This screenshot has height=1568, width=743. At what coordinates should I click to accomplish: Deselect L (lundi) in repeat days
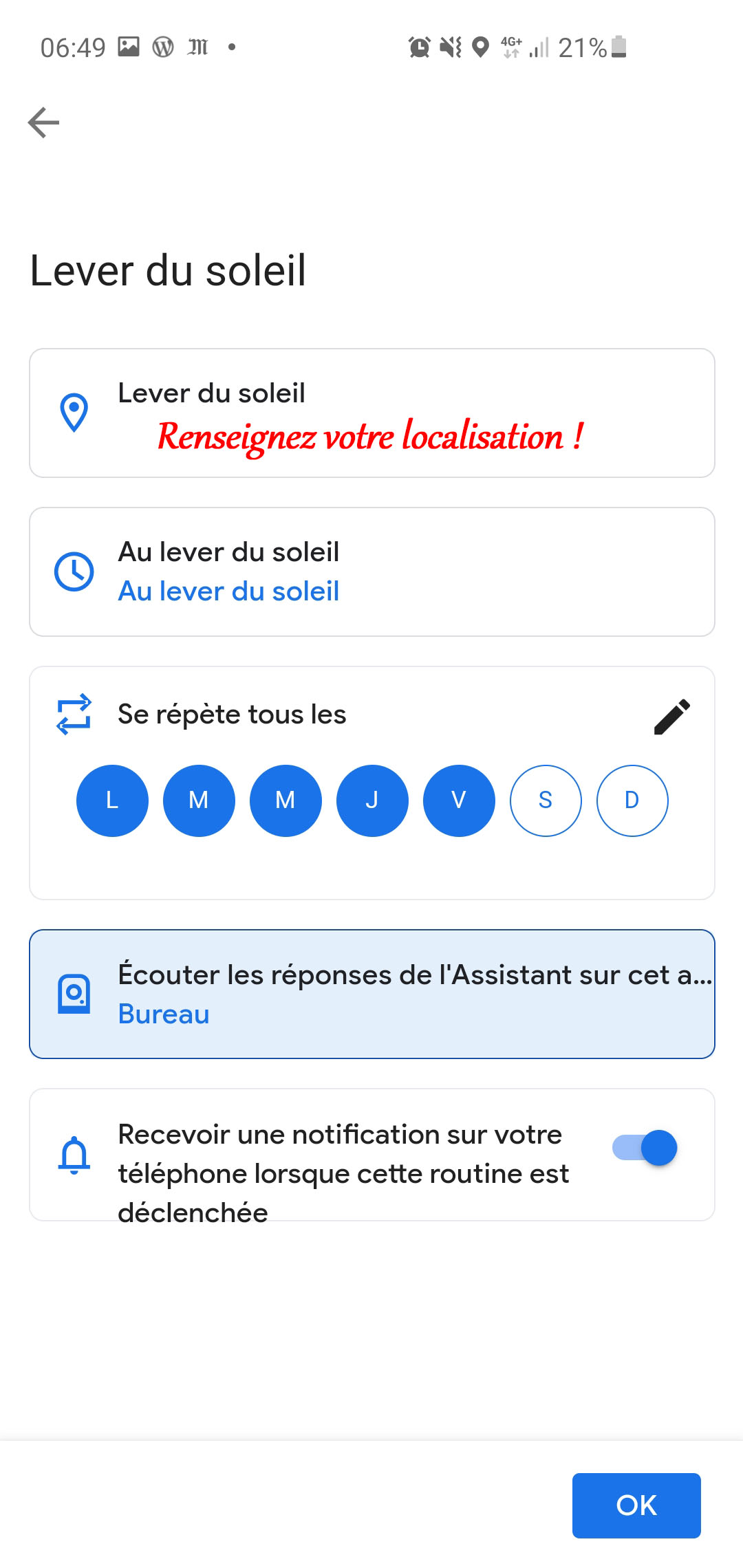click(x=112, y=801)
